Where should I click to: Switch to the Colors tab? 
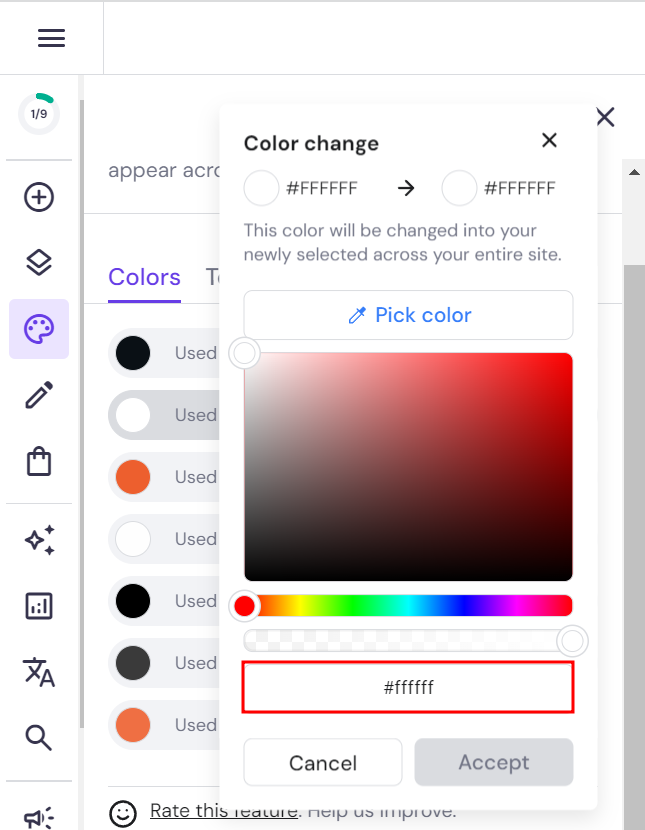[x=144, y=277]
